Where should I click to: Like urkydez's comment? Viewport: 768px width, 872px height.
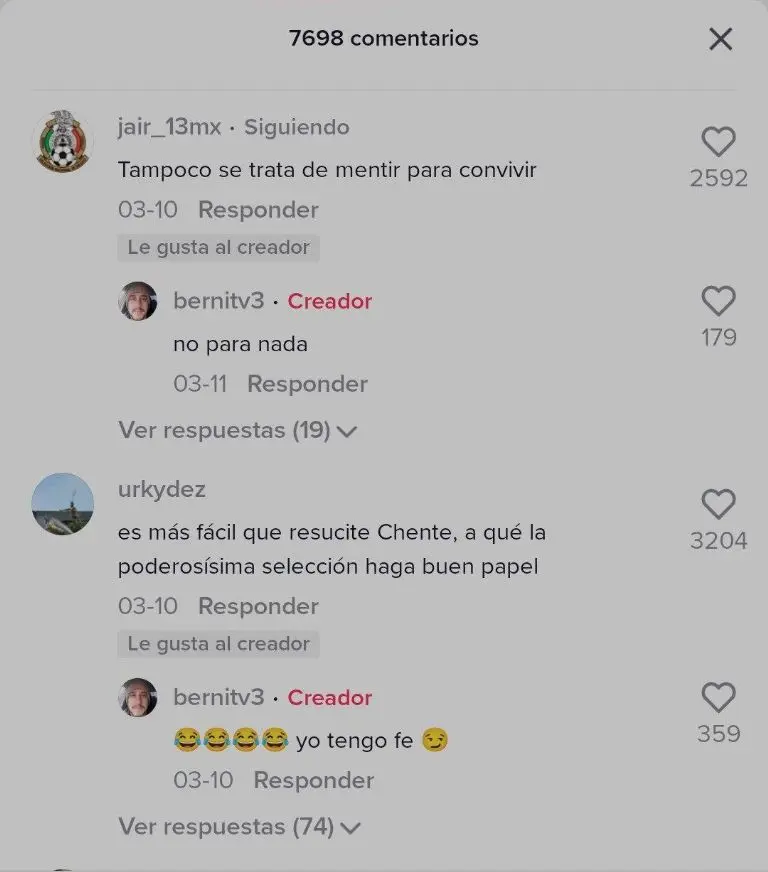tap(718, 505)
